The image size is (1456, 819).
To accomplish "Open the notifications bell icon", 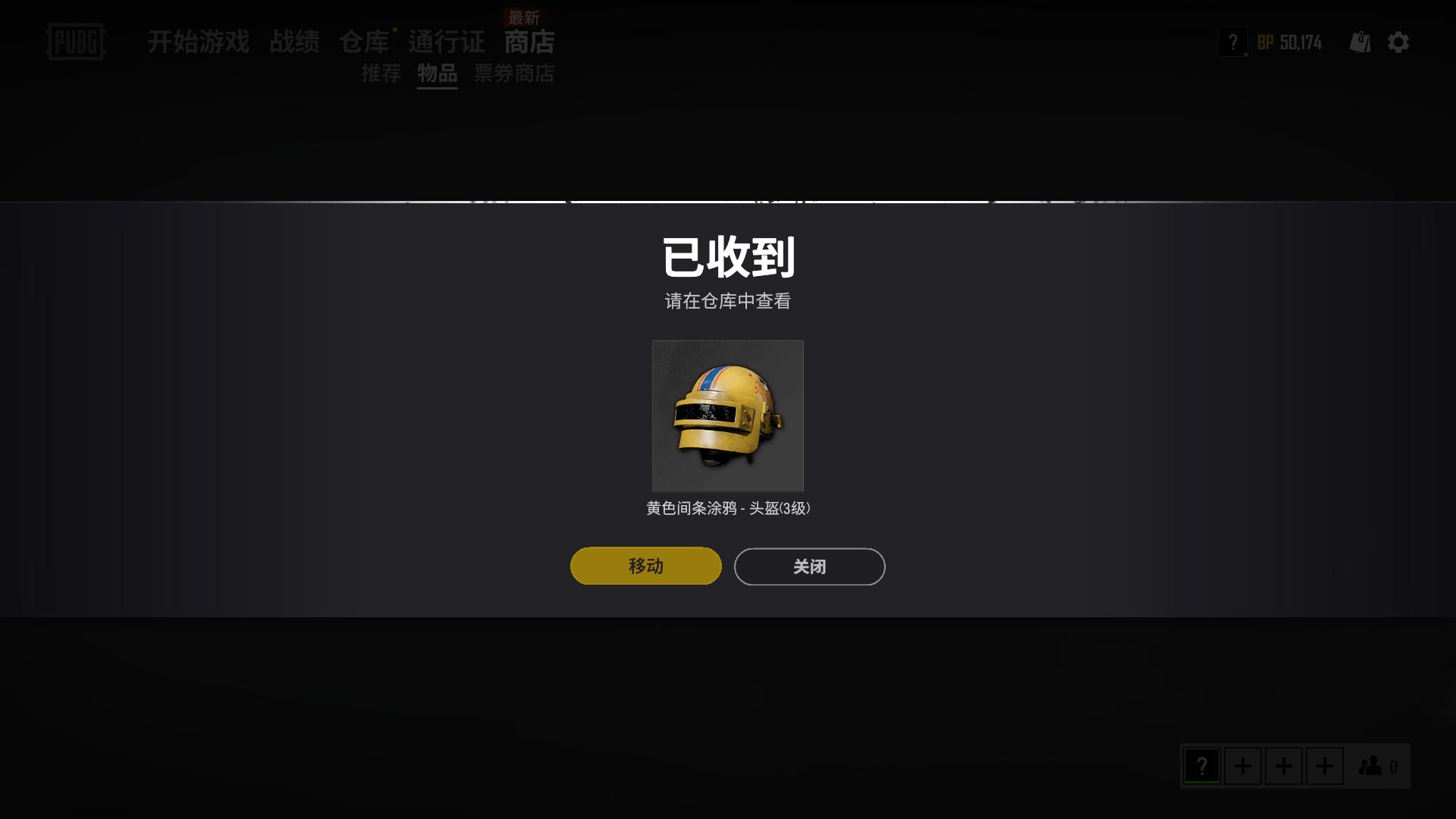I will 1360,42.
